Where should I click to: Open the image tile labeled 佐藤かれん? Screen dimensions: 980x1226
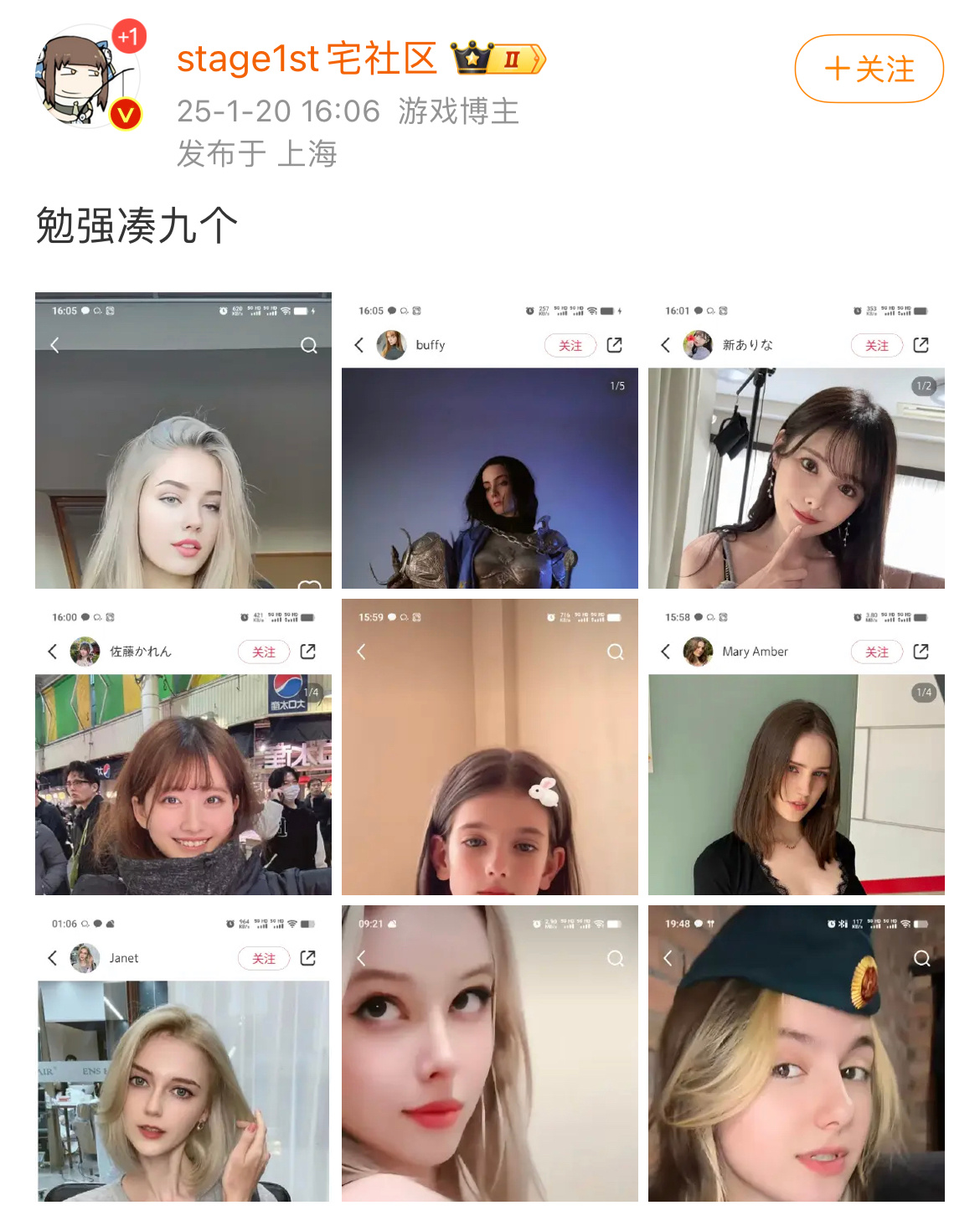click(183, 747)
